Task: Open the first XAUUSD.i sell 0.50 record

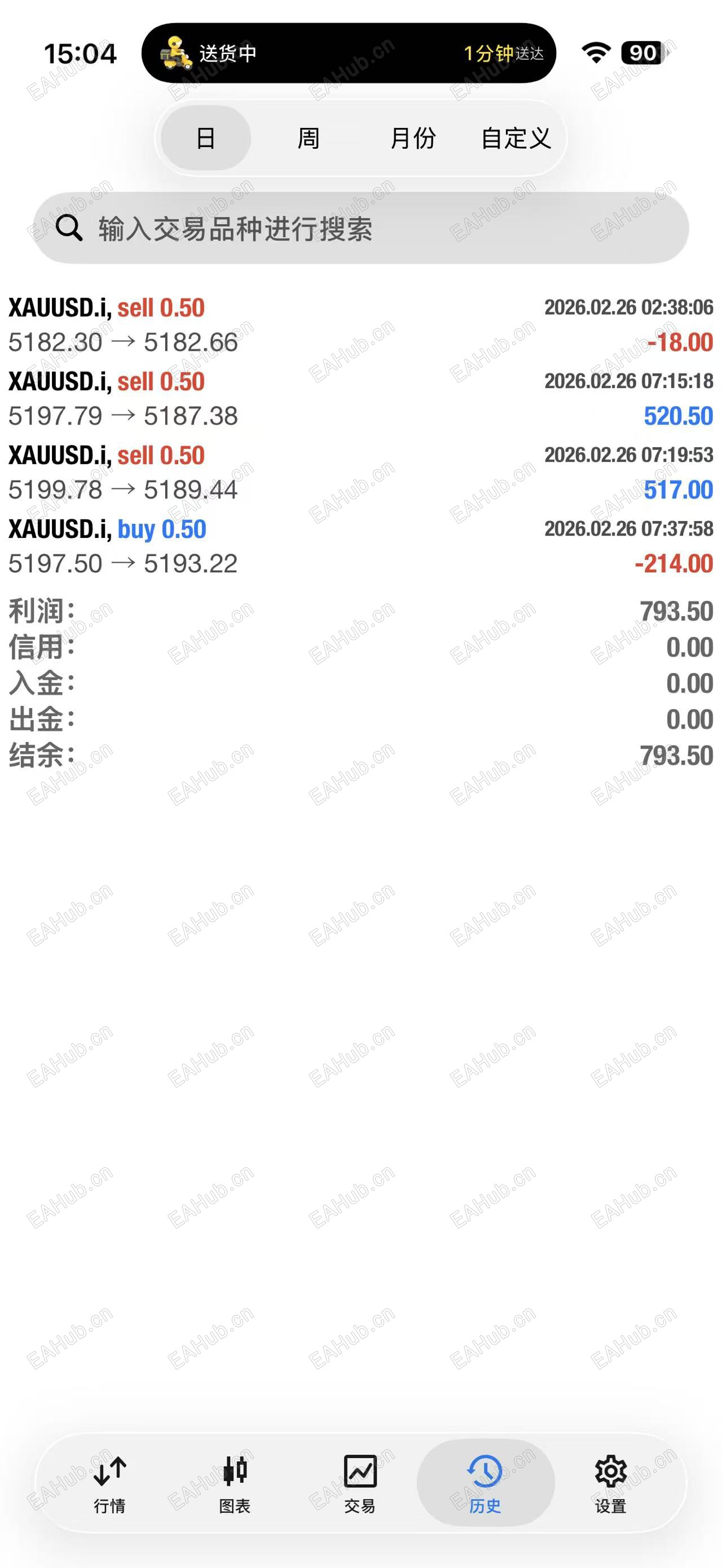Action: click(244, 324)
